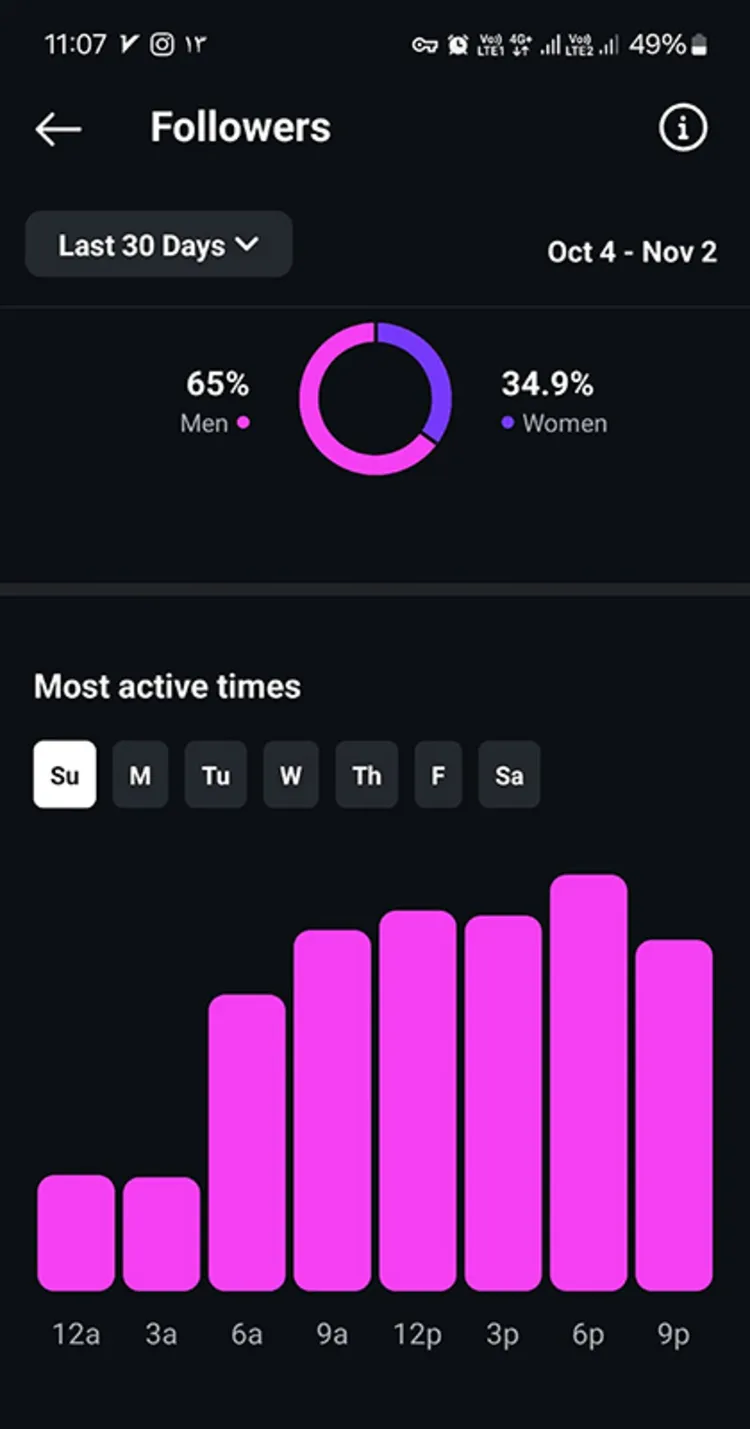Image resolution: width=750 pixels, height=1429 pixels.
Task: Go back from Followers screen
Action: click(58, 129)
